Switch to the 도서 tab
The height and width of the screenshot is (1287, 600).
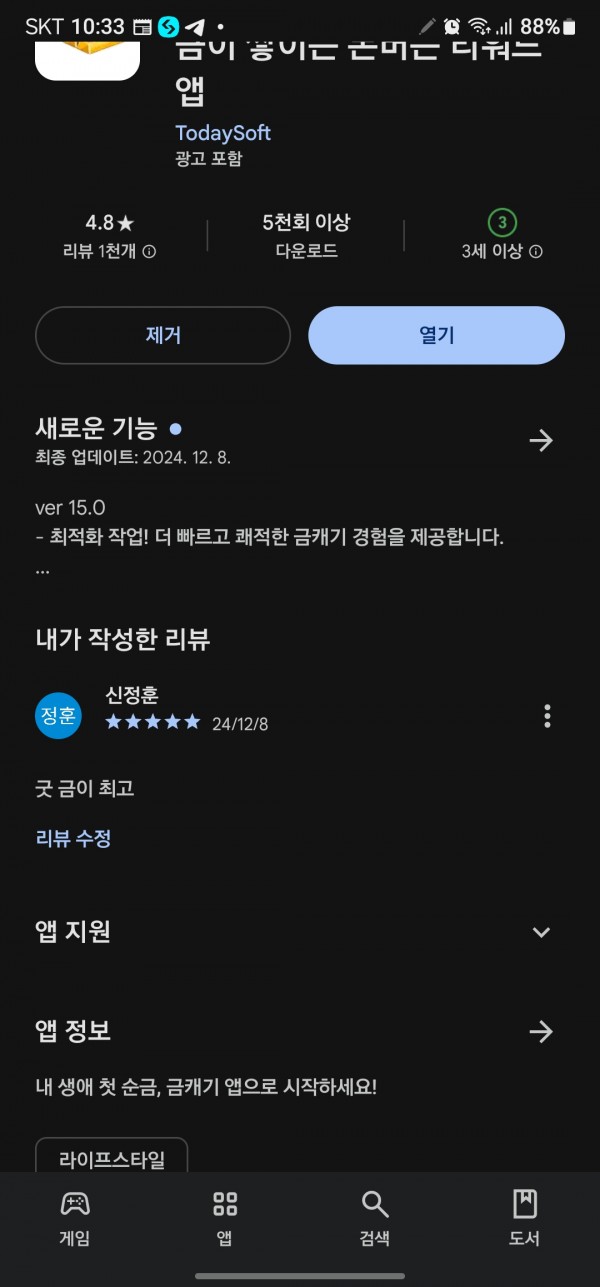tap(525, 1218)
